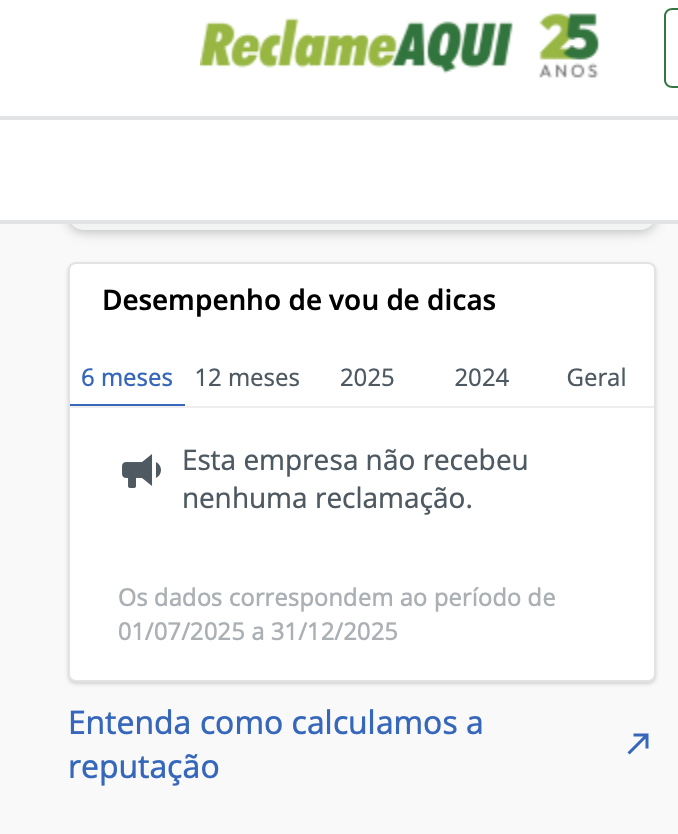Switch to the Geral tab
678x834 pixels.
coord(596,378)
